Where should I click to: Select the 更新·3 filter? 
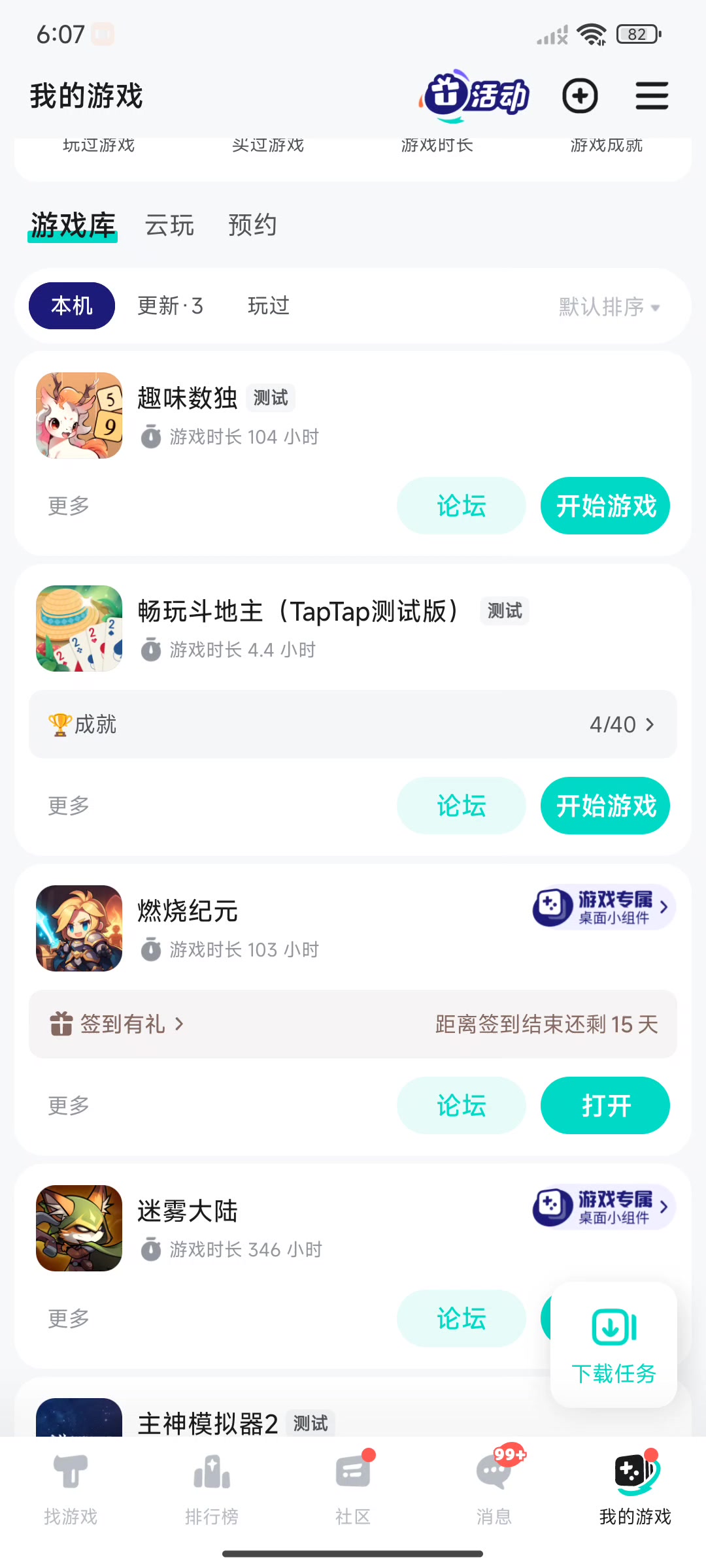click(170, 306)
